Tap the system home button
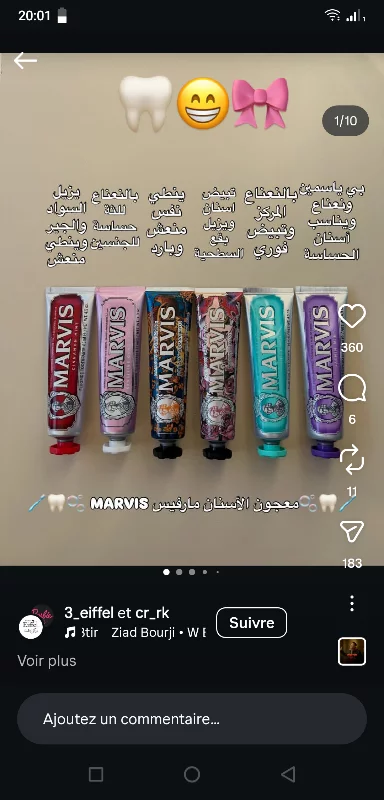The image size is (384, 800). [x=192, y=774]
